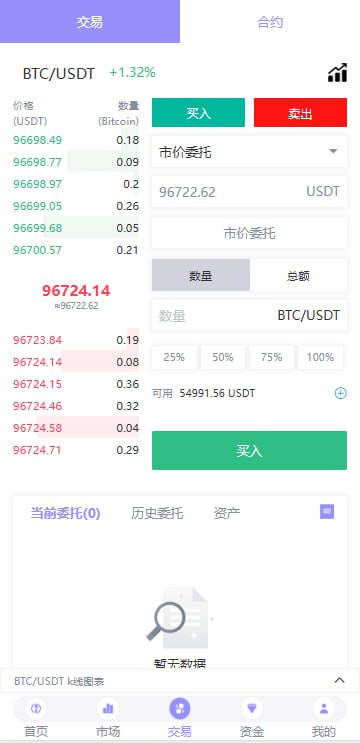Open the K-line chart icon
Image resolution: width=360 pixels, height=743 pixels.
coord(337,73)
